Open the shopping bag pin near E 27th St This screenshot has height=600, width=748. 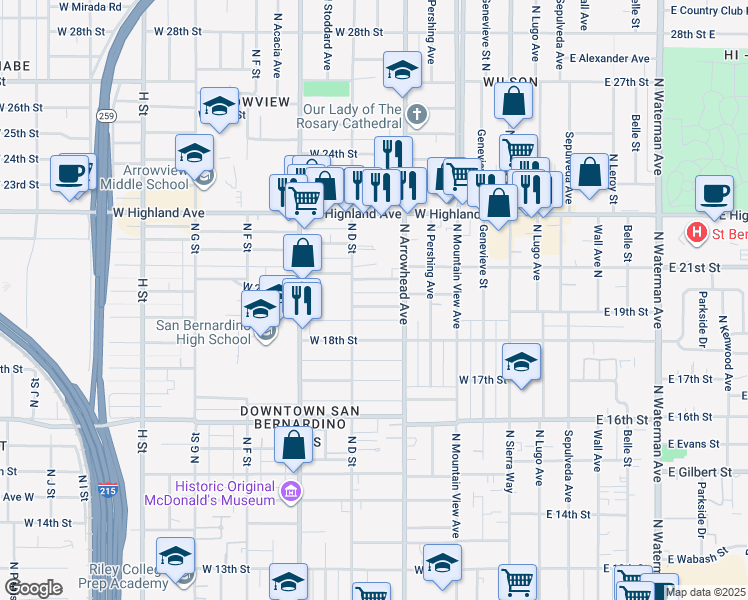pyautogui.click(x=513, y=102)
